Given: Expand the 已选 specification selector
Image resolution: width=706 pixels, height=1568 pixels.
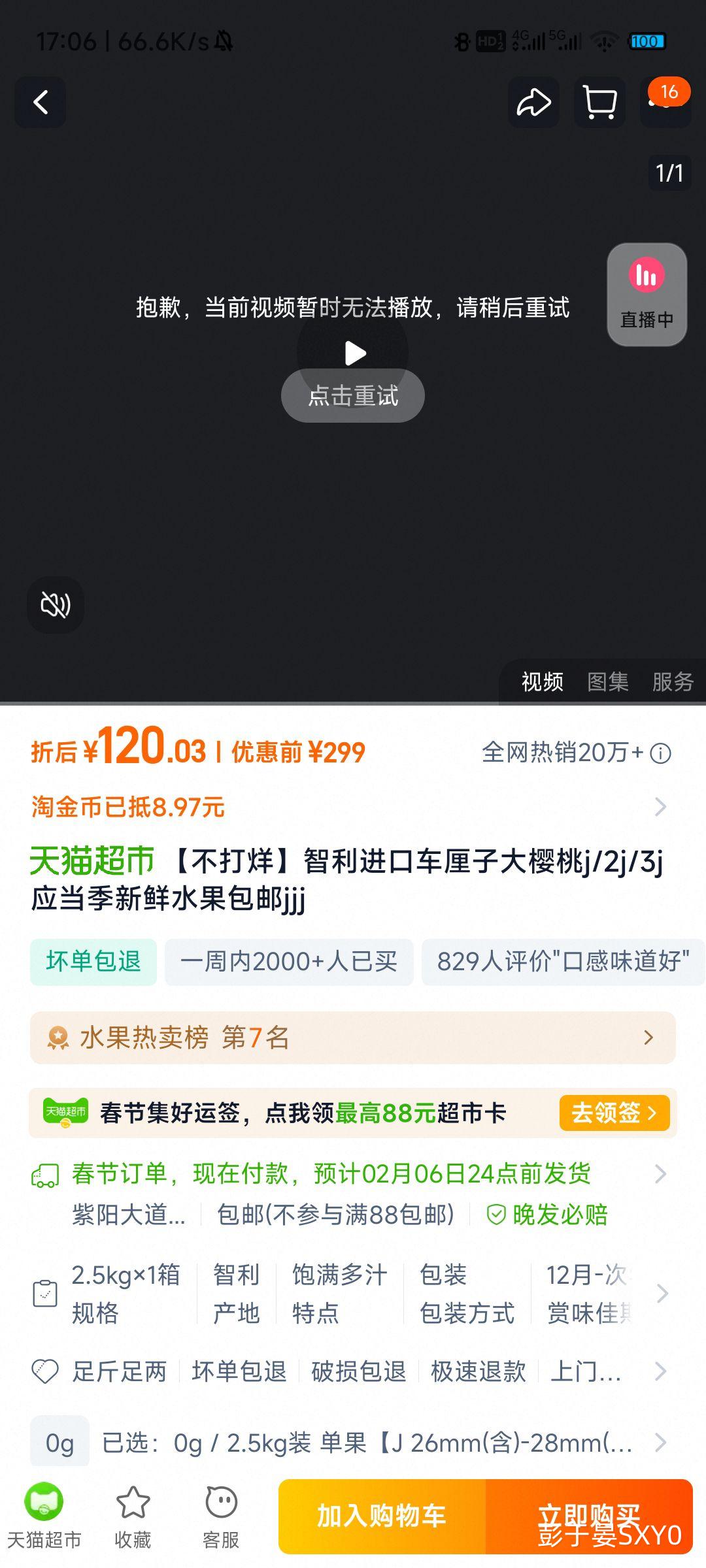Looking at the screenshot, I should coord(353,1445).
